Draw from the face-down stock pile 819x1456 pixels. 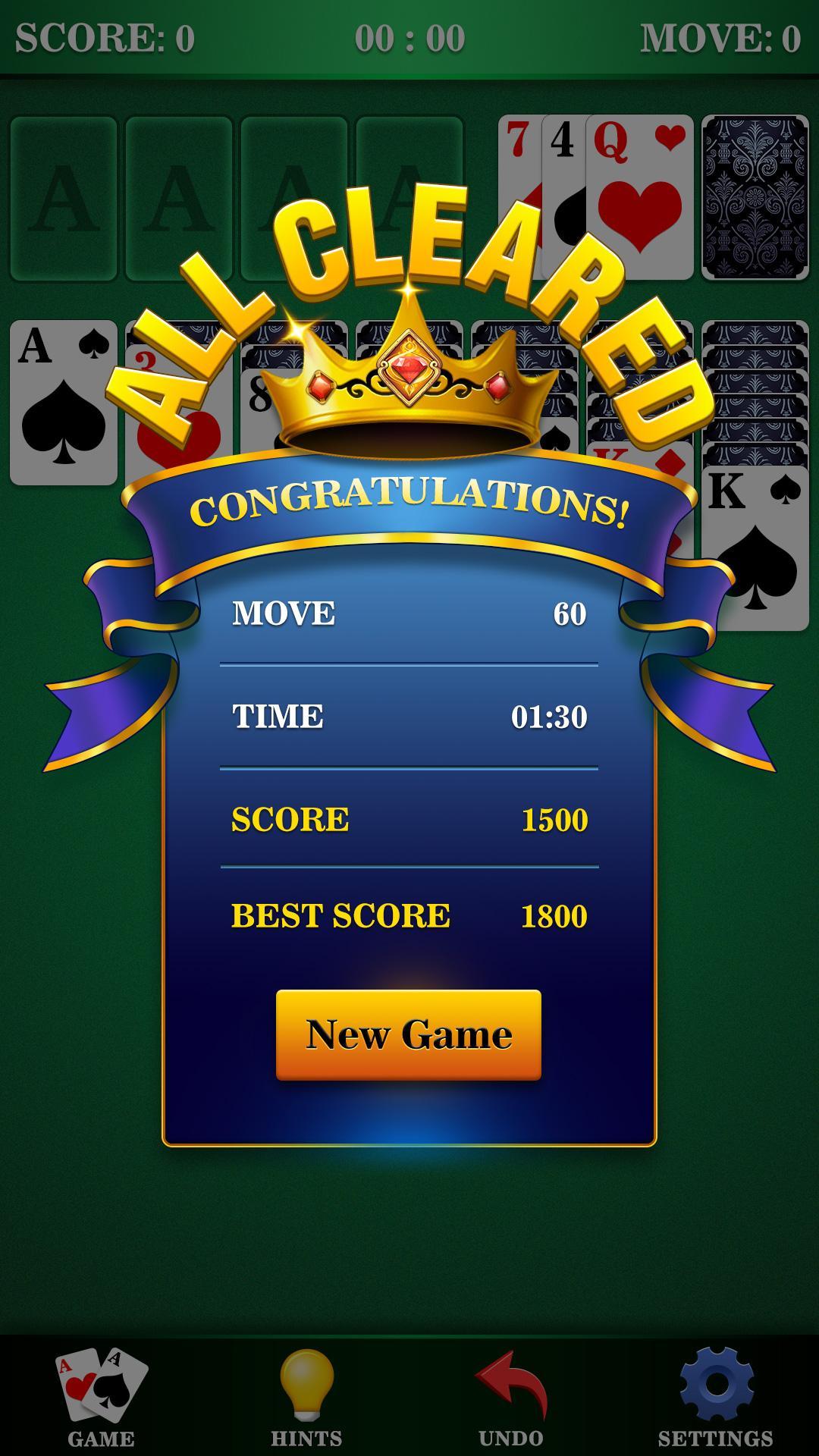pyautogui.click(x=755, y=198)
